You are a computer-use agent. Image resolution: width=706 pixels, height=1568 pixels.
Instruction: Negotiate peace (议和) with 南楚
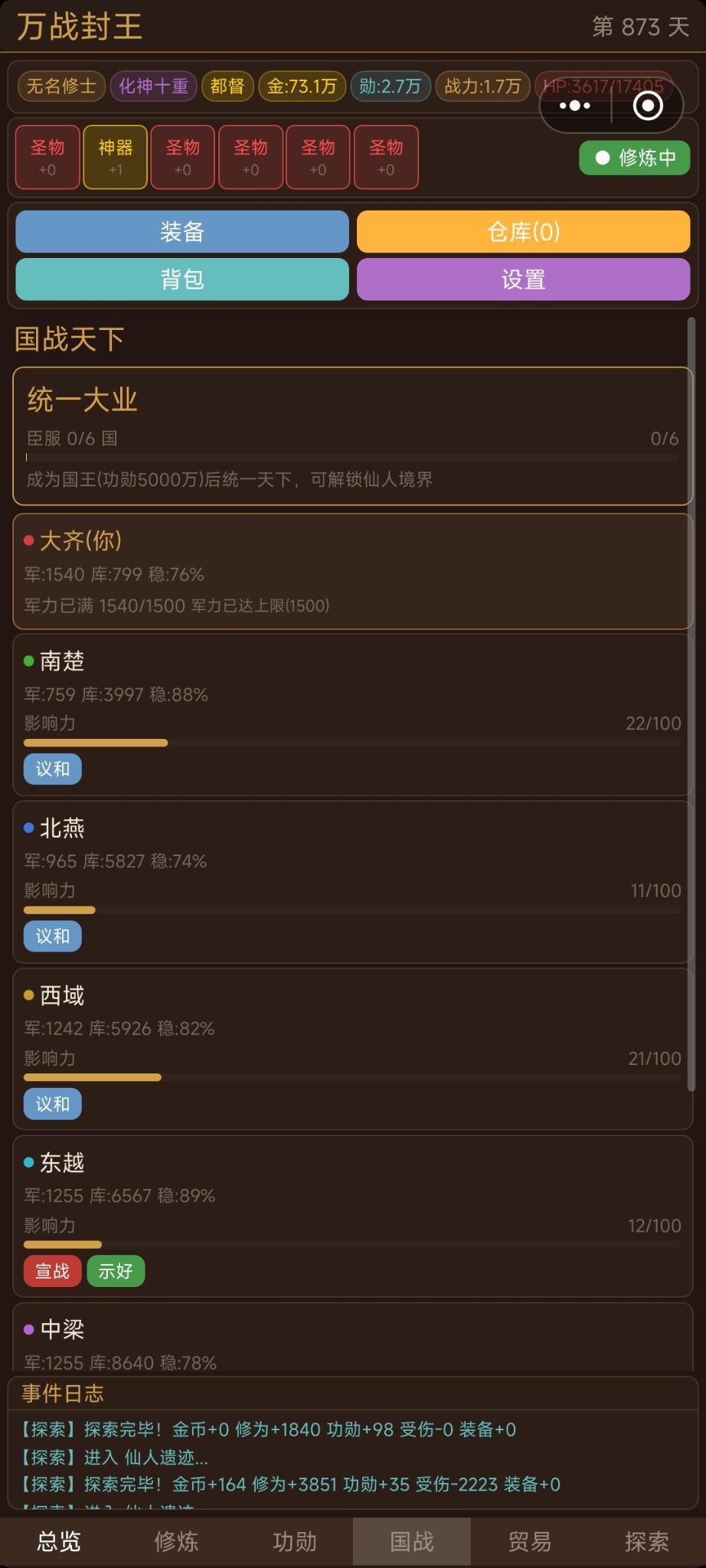point(52,769)
